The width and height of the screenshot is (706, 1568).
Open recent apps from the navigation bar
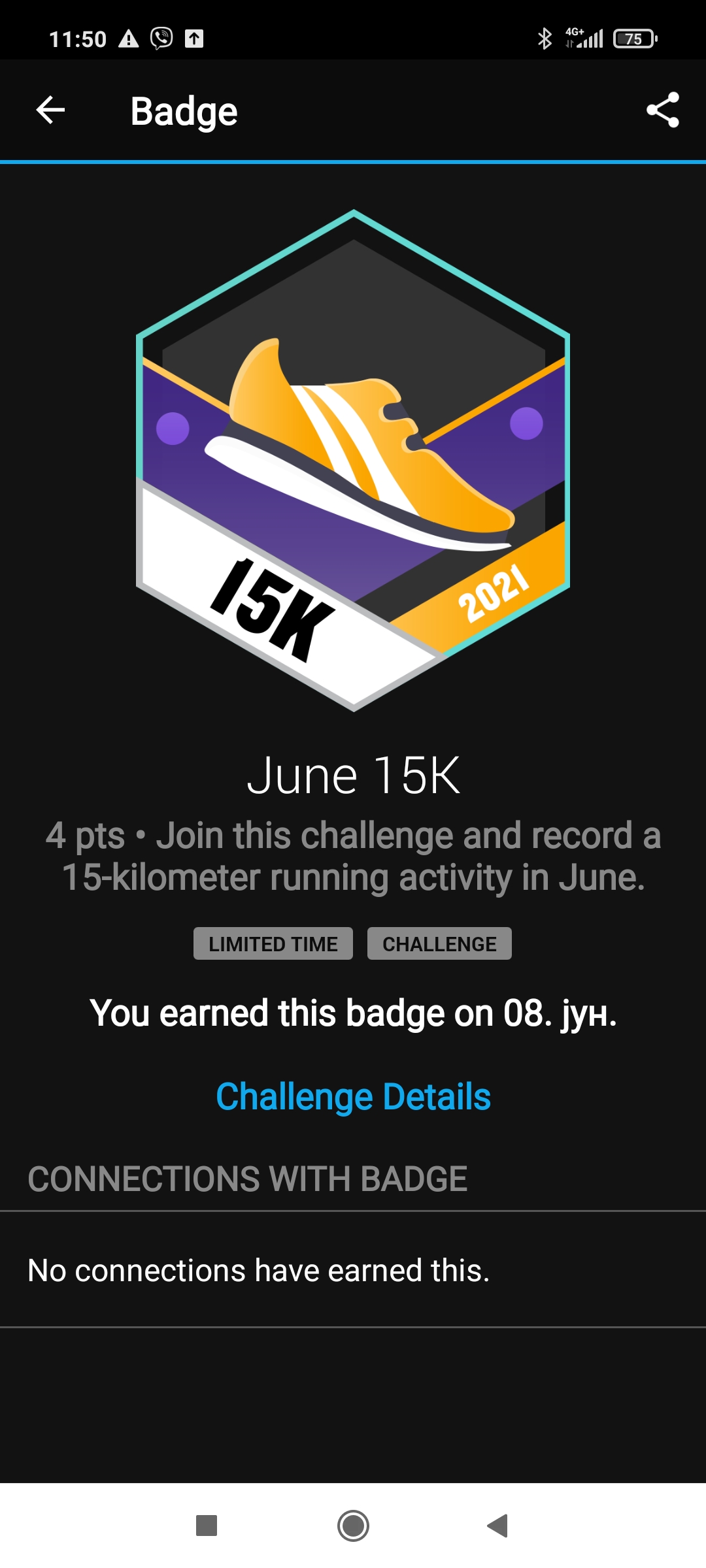tap(207, 1526)
